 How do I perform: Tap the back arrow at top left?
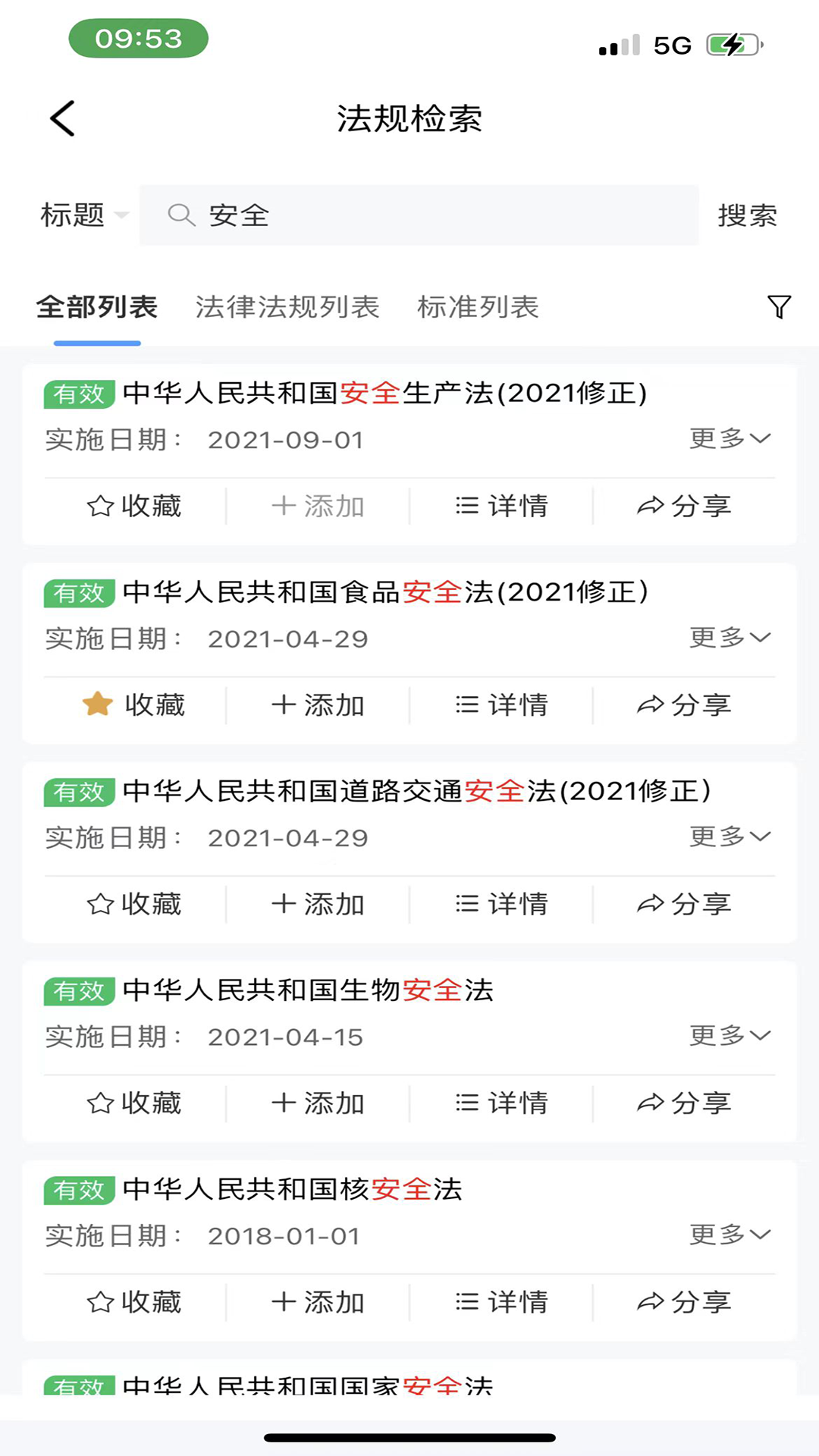coord(61,118)
